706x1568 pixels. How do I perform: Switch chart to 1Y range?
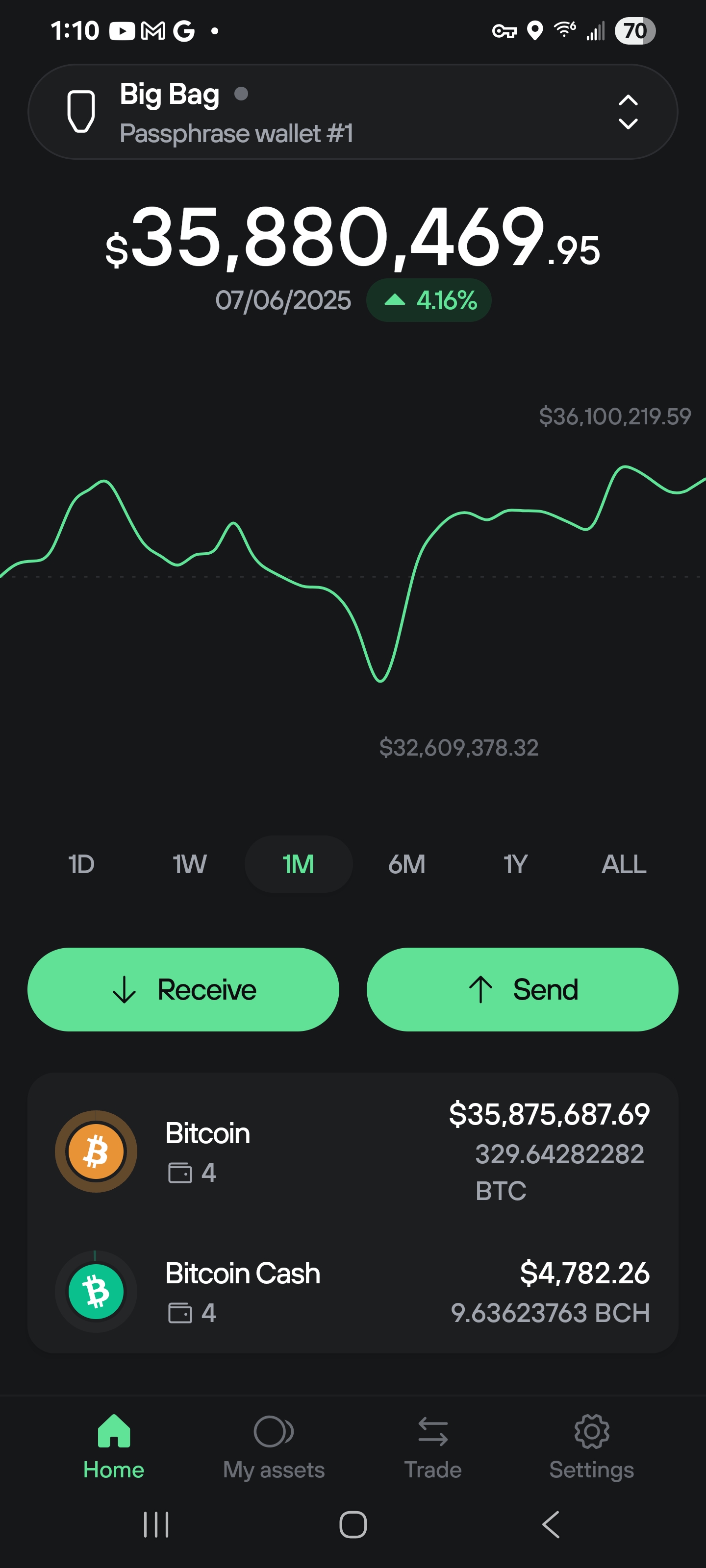tap(515, 864)
